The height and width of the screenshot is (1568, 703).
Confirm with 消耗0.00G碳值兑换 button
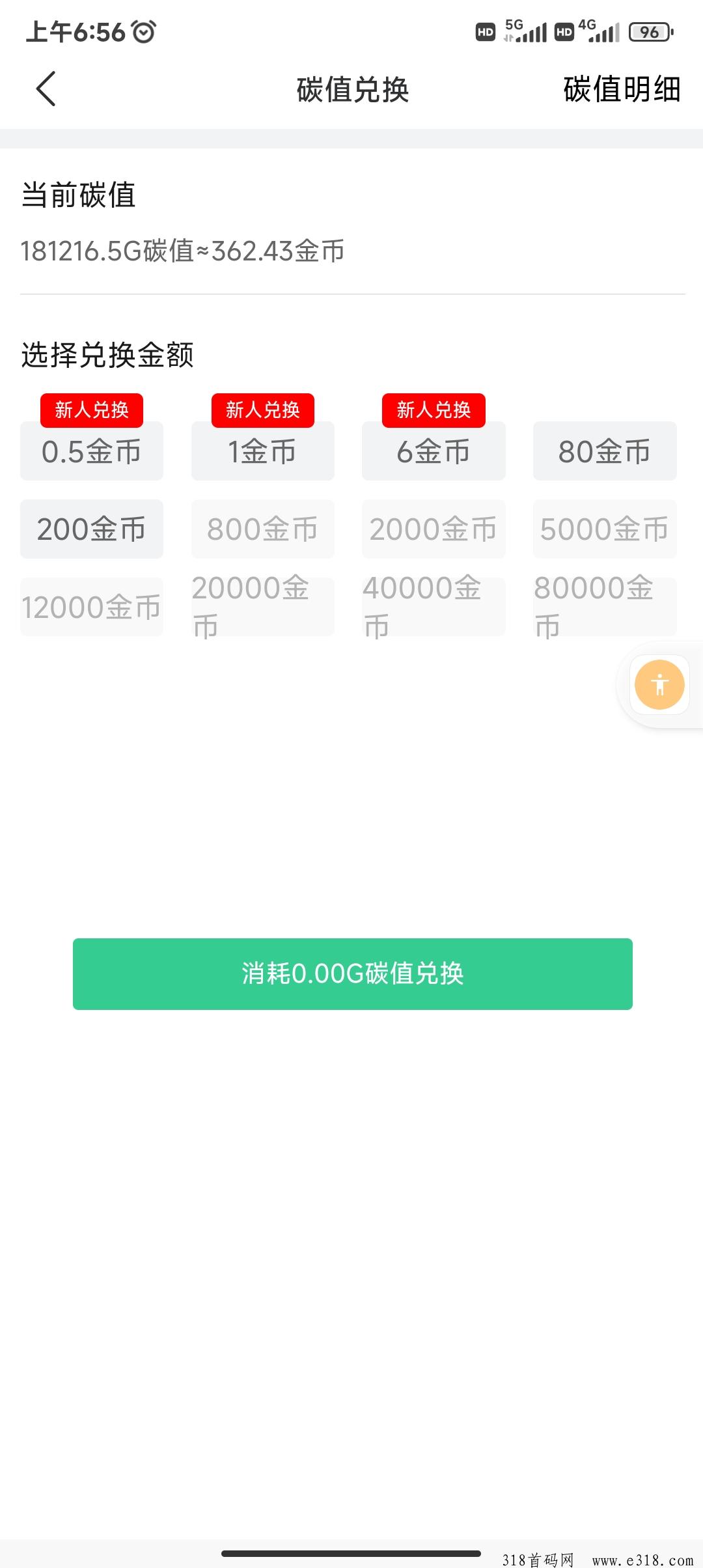pos(352,973)
